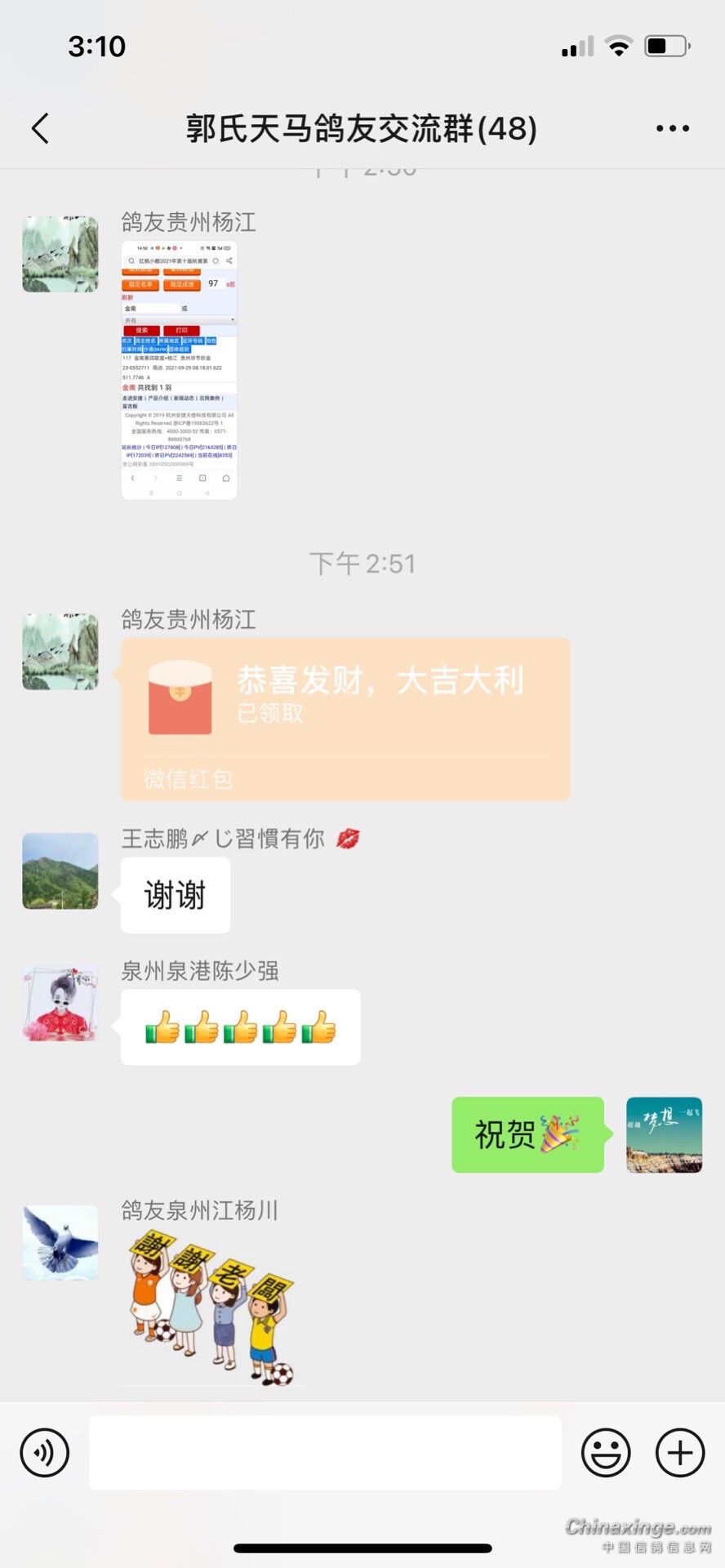The width and height of the screenshot is (725, 1568).
Task: View 泉州泉港陈少强's profile avatar
Action: click(60, 1003)
